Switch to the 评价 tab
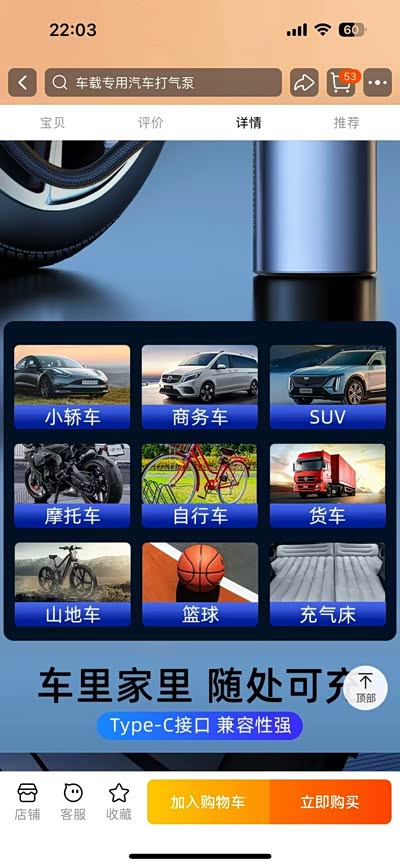The height and width of the screenshot is (867, 400). point(150,123)
